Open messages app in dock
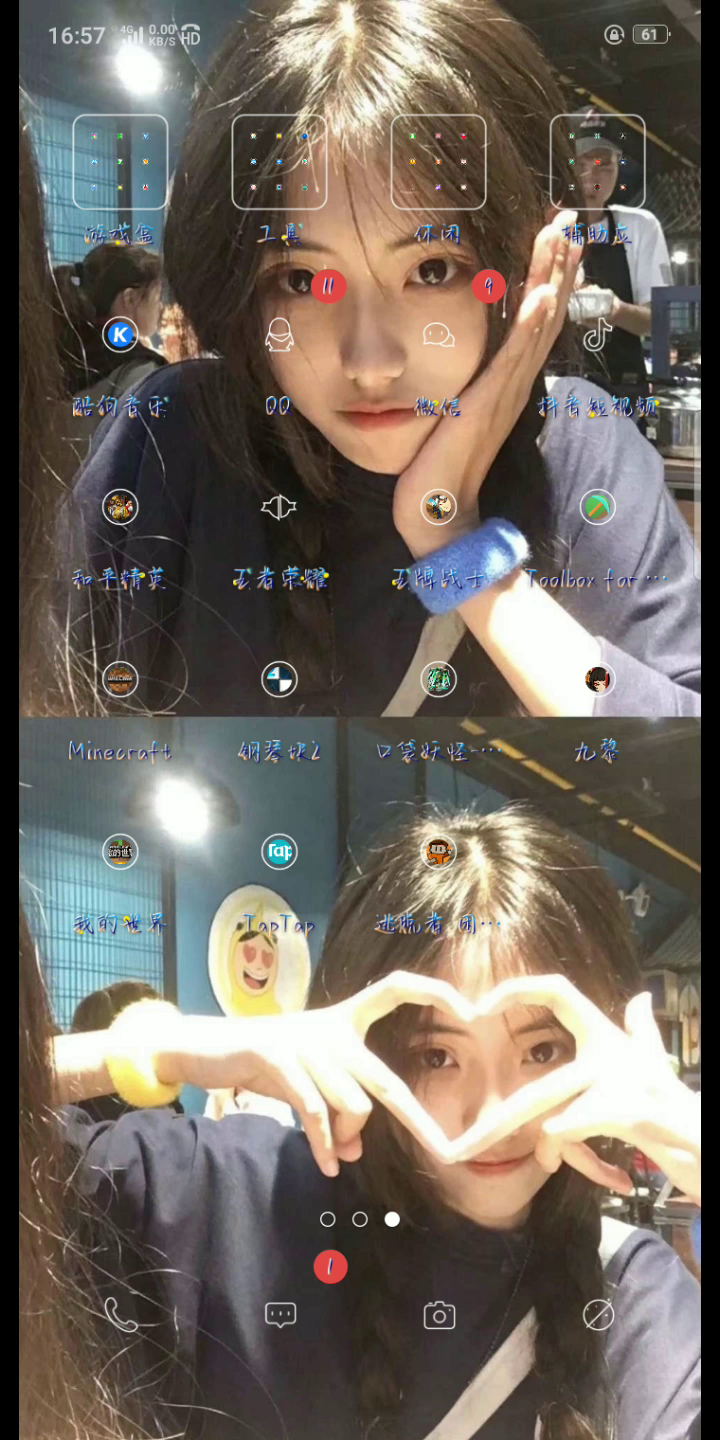The width and height of the screenshot is (720, 1440). (x=280, y=1315)
